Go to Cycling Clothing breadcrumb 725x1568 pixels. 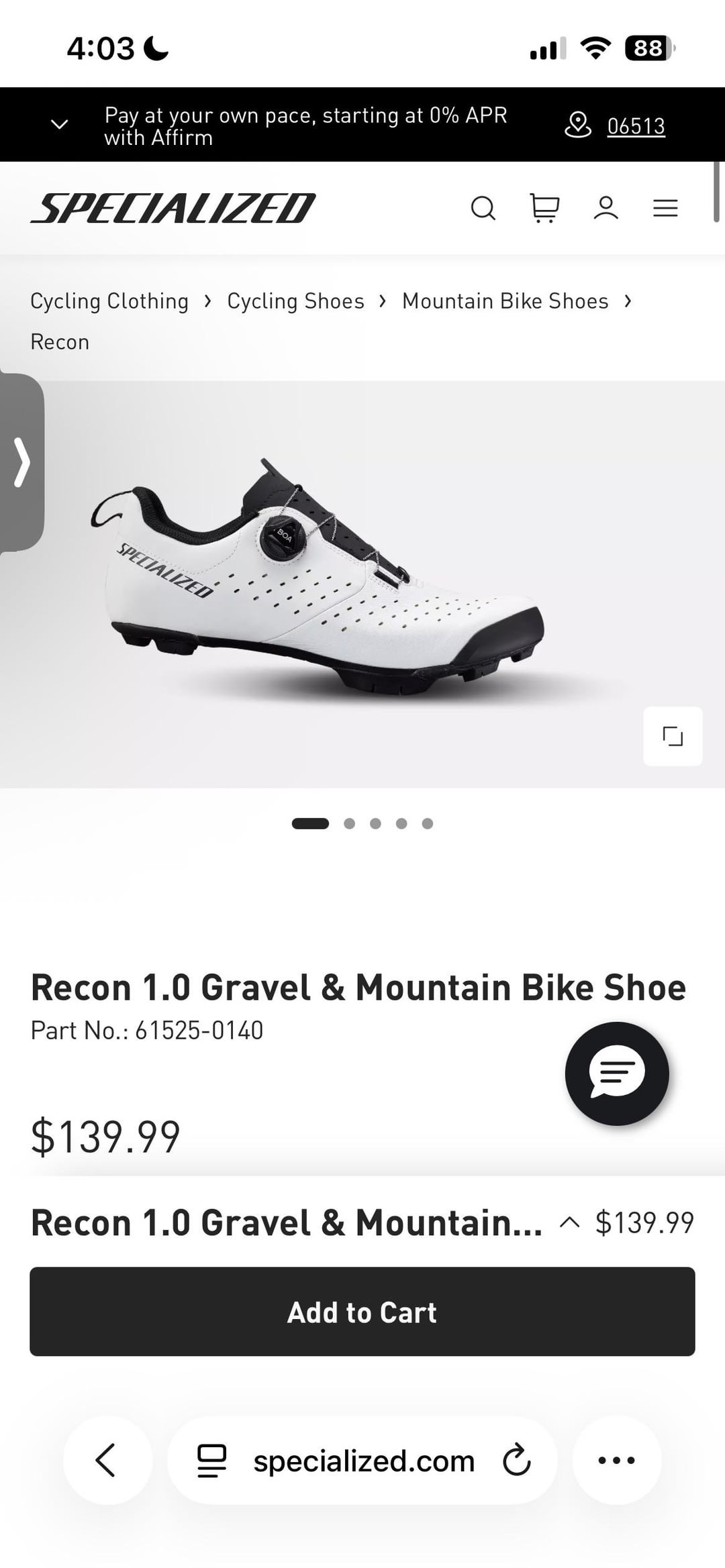tap(109, 301)
